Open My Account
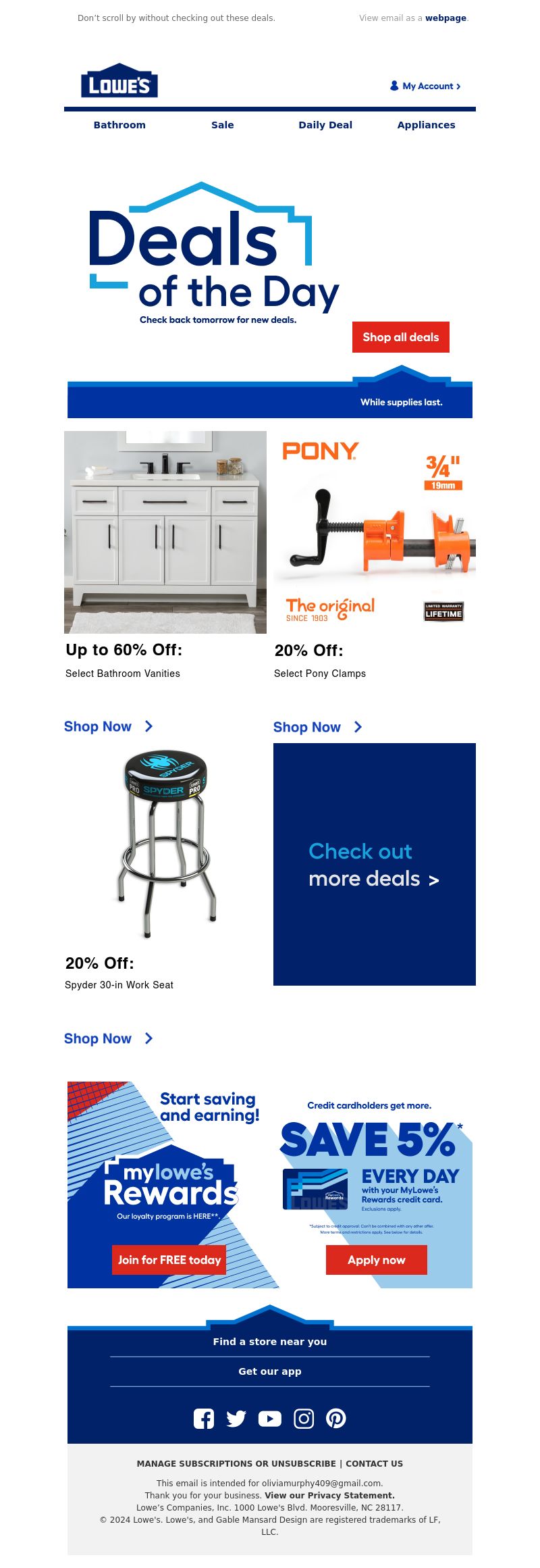Image resolution: width=540 pixels, height=1568 pixels. pos(425,86)
